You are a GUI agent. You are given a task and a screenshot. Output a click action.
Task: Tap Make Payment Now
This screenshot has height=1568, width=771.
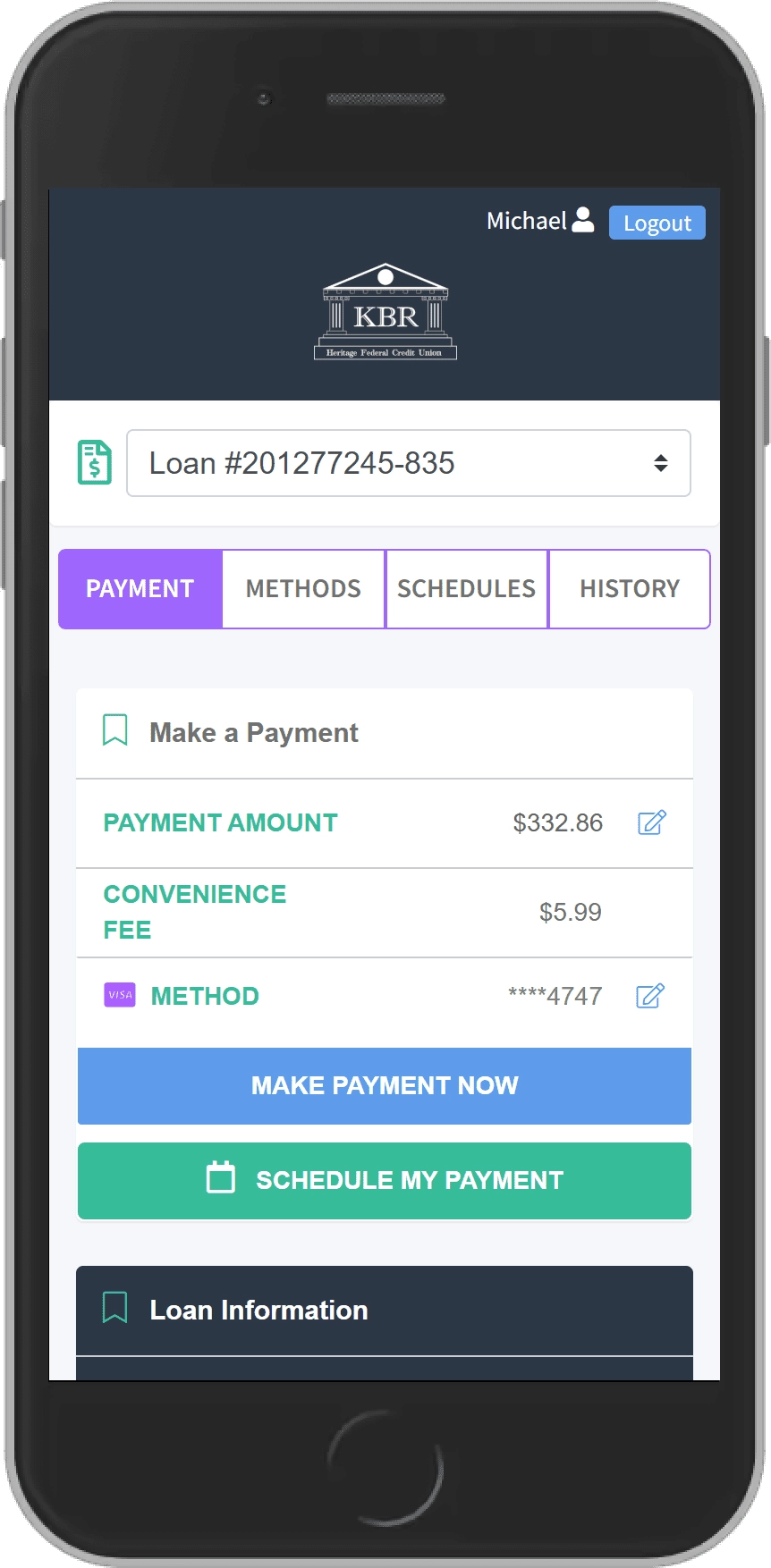(x=385, y=1085)
